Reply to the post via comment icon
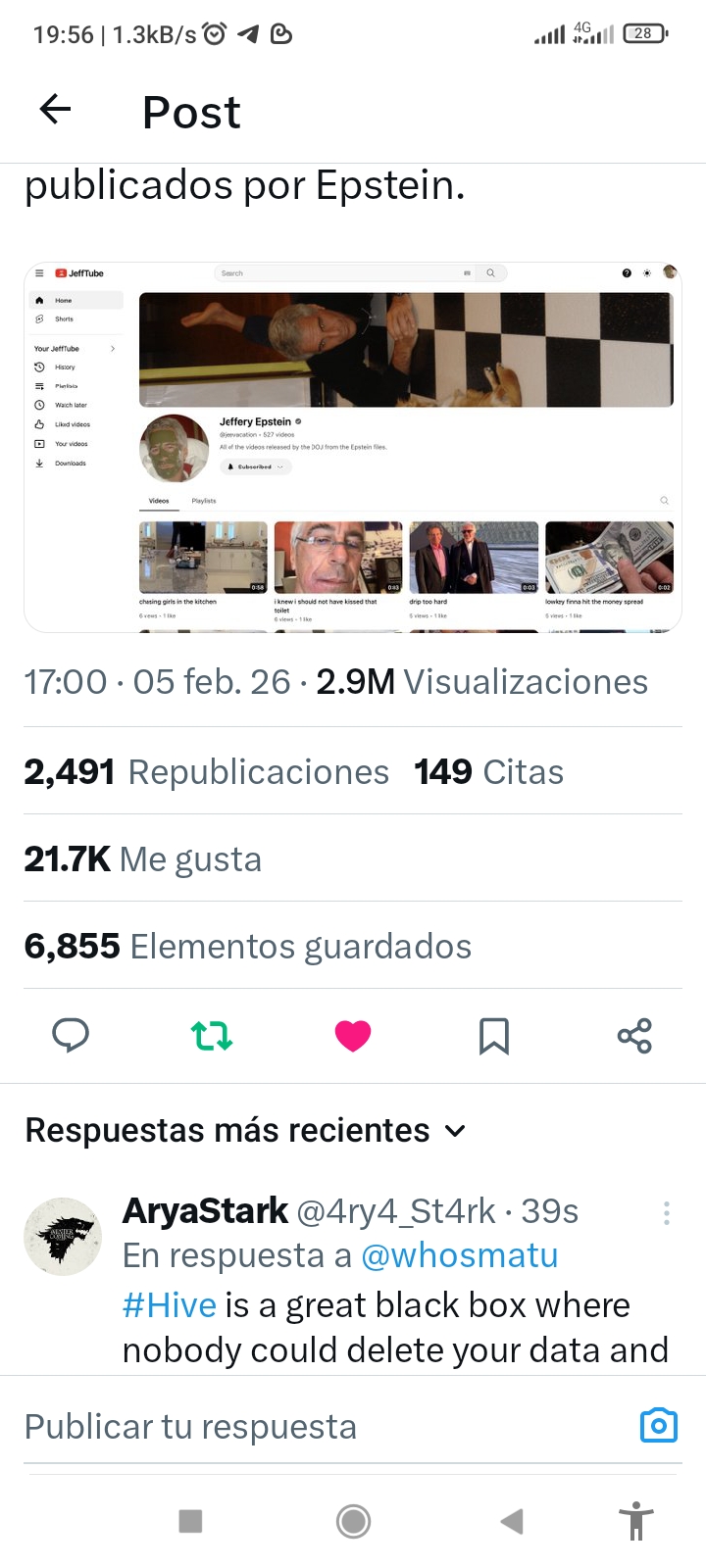Image resolution: width=706 pixels, height=1568 pixels. 71,1035
